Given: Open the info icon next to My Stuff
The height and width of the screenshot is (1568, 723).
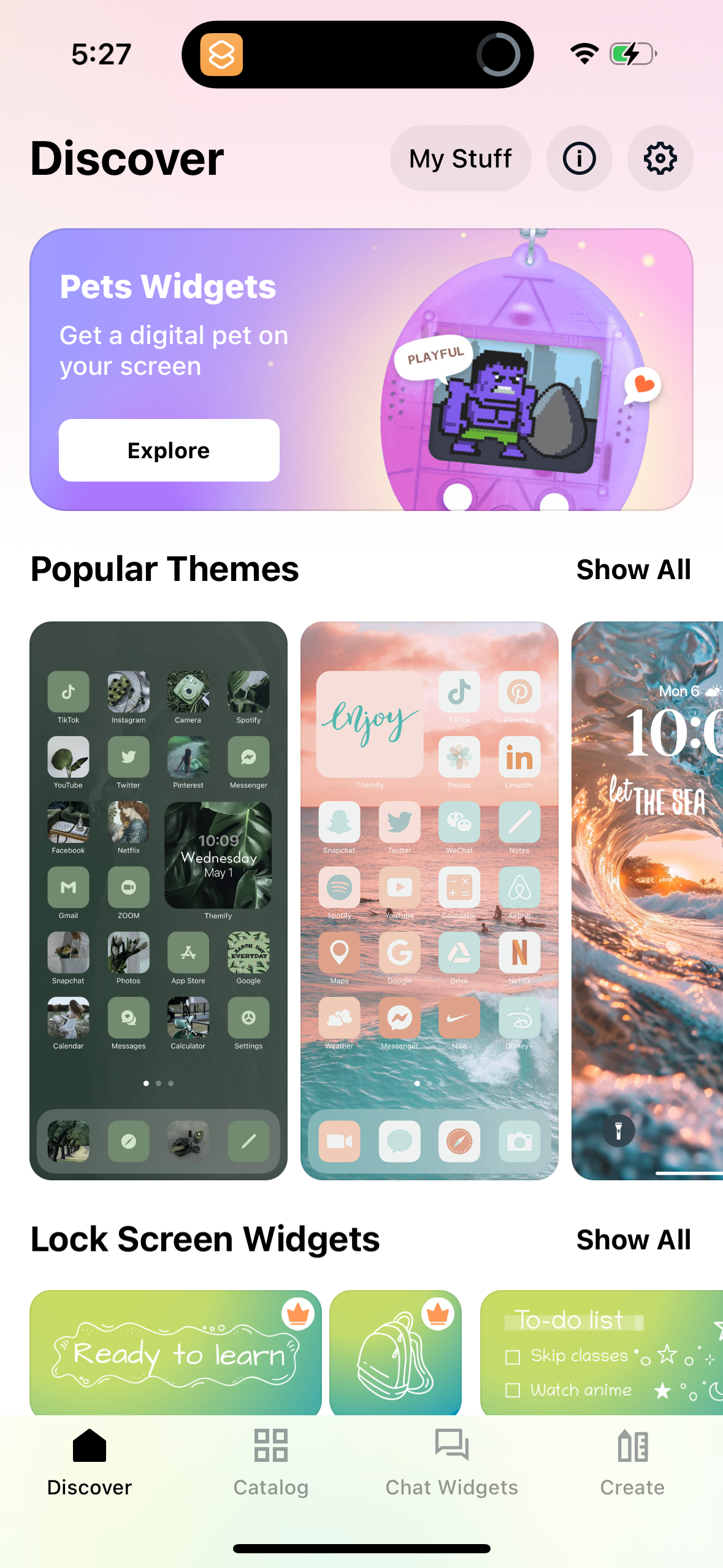Looking at the screenshot, I should click(579, 158).
